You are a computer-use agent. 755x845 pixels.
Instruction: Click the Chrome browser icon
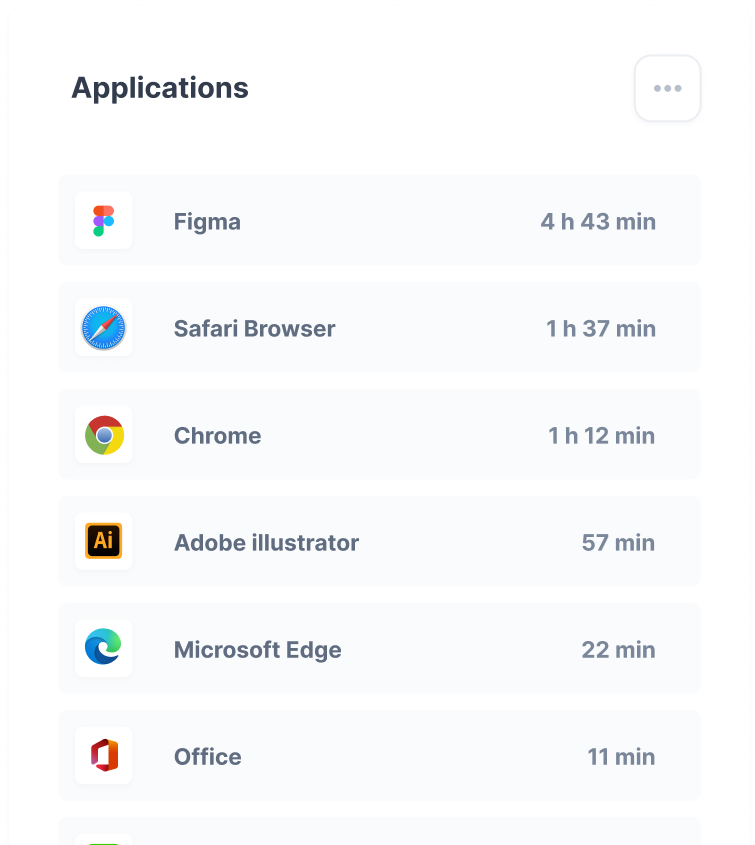coord(103,434)
